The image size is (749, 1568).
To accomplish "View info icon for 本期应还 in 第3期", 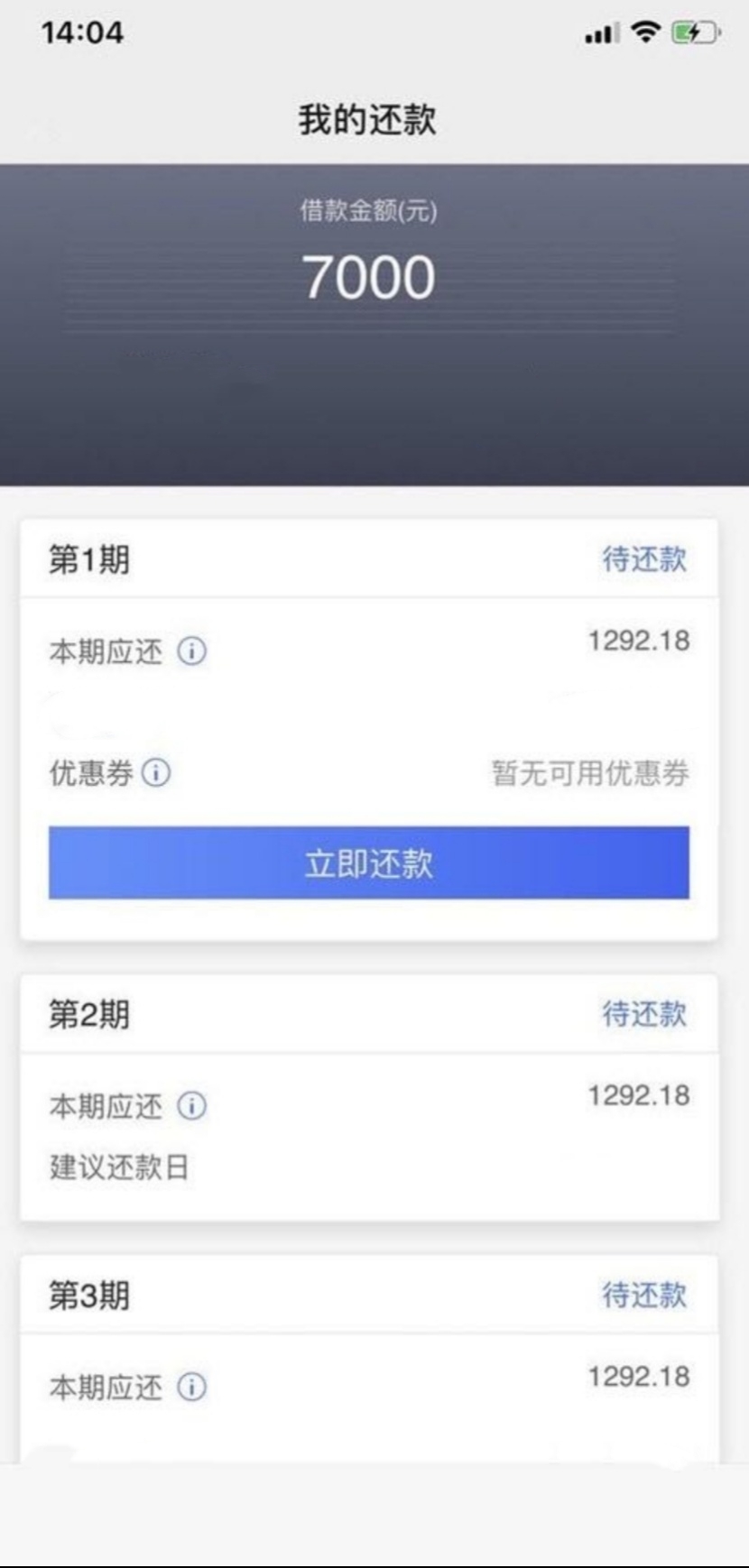I will pyautogui.click(x=191, y=1387).
